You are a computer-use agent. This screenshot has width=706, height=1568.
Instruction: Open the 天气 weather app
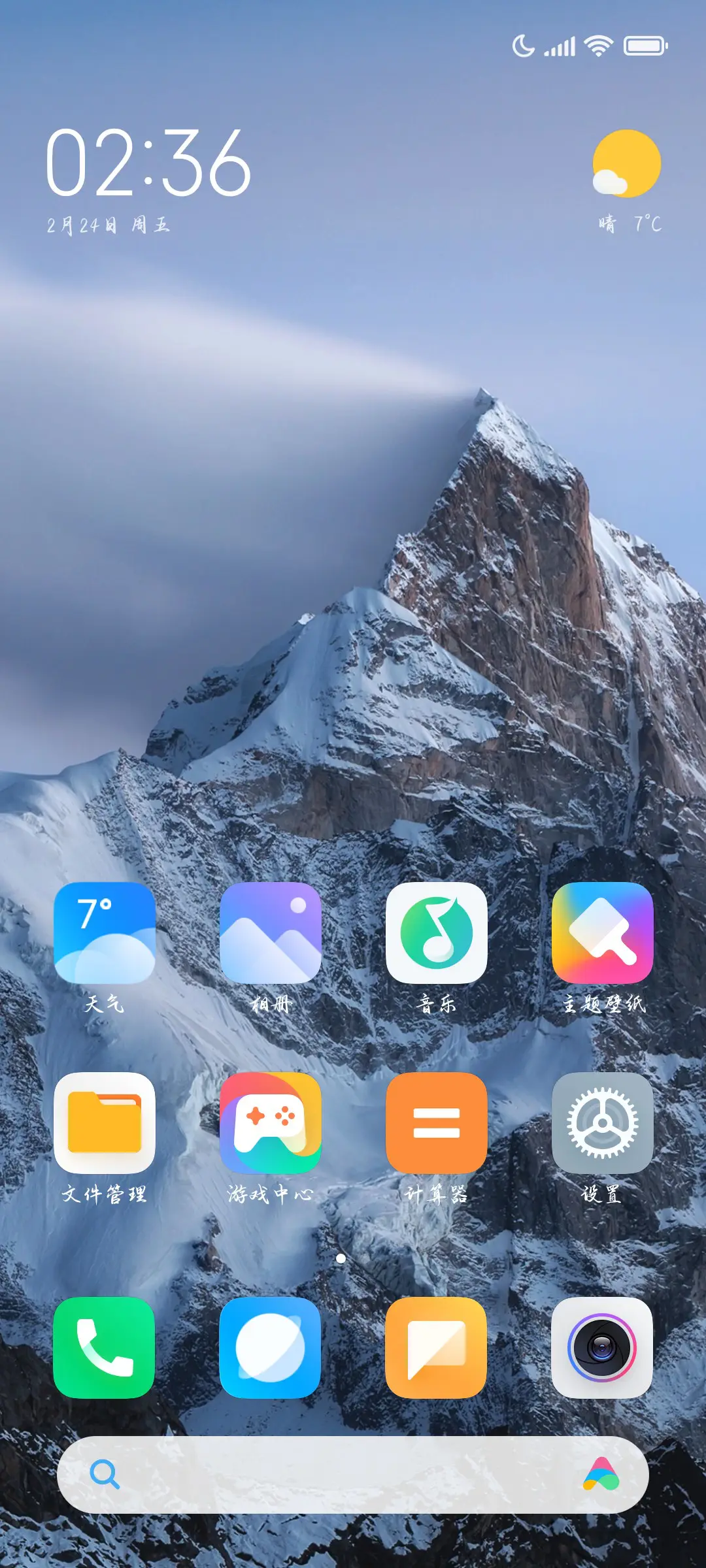[105, 933]
